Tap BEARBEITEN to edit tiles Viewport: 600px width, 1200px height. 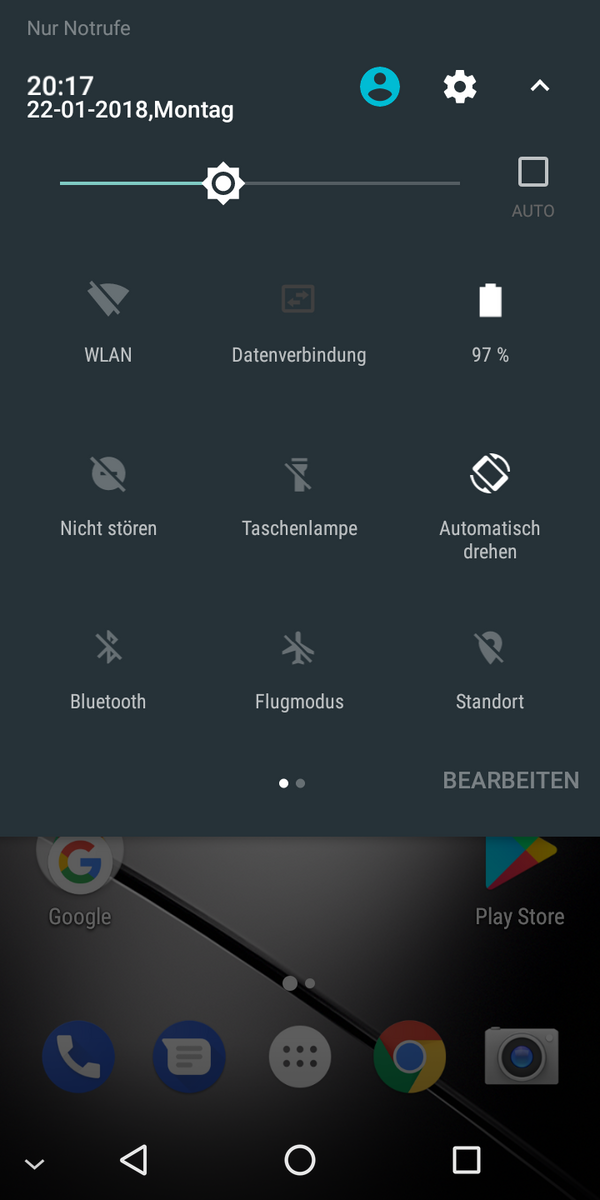click(511, 780)
